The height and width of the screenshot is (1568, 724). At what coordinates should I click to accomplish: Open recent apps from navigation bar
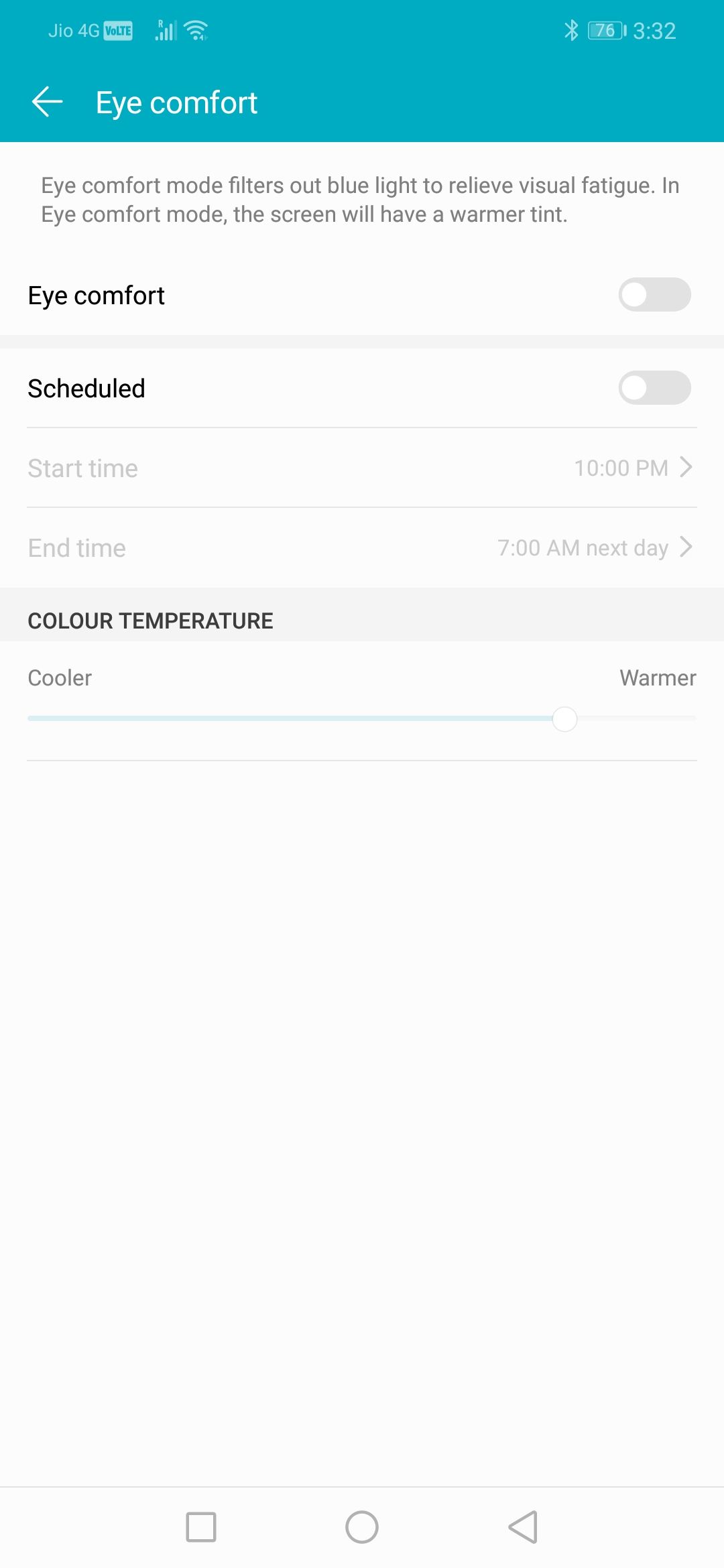201,1527
